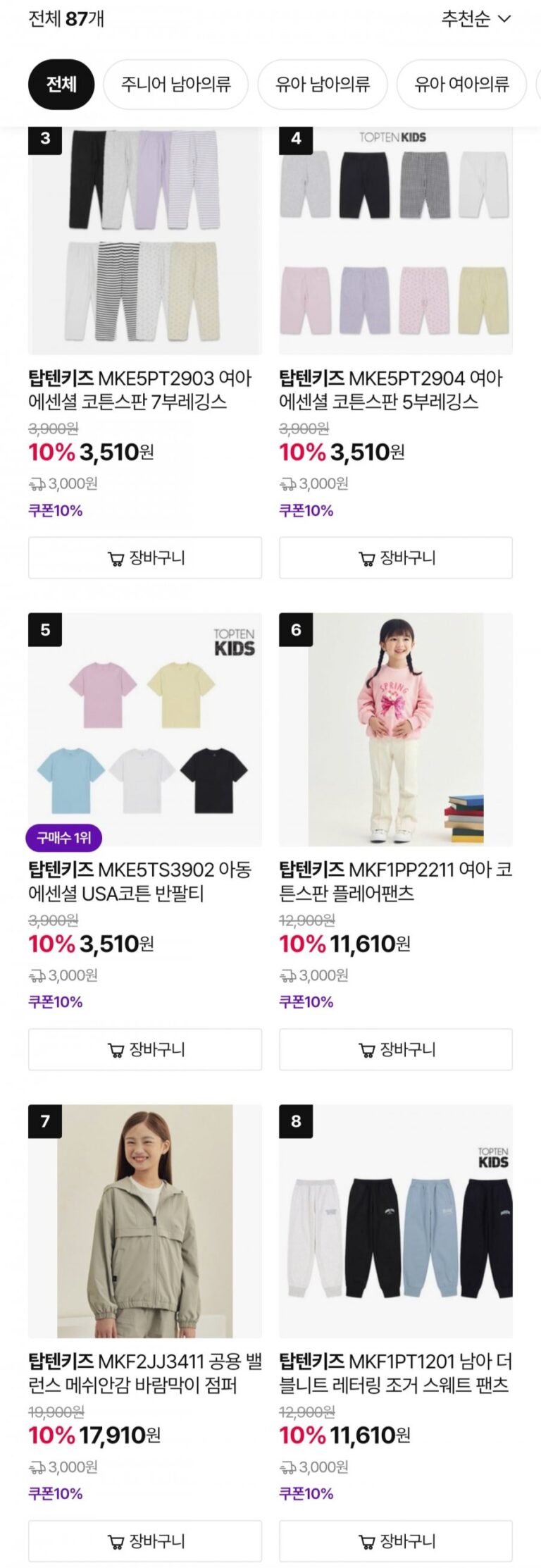Add 조거 스웨트 팬츠 to cart
Viewport: 541px width, 1568px height.
(396, 1541)
